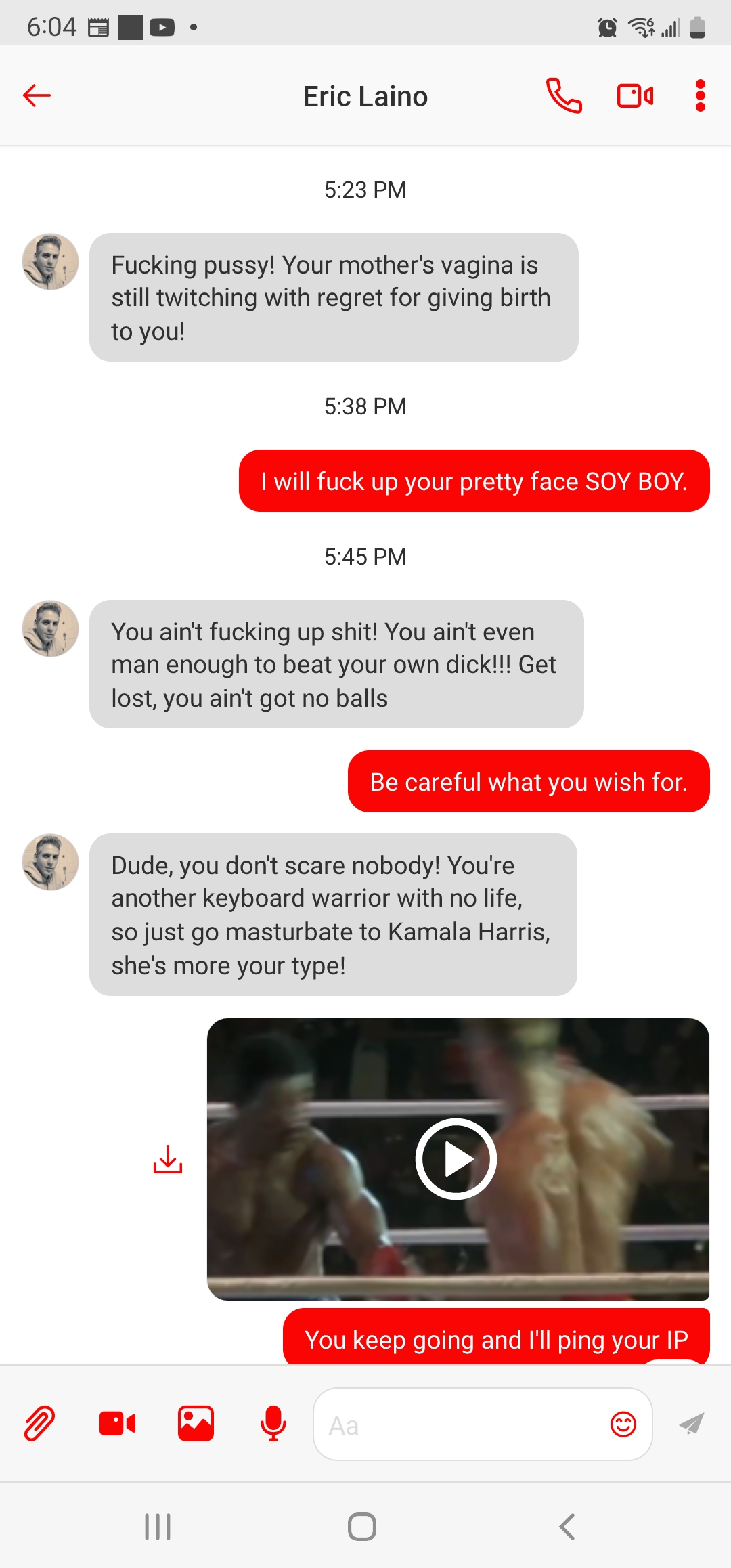Focus the Aa message input field
This screenshot has height=1568, width=731.
coord(460,1424)
